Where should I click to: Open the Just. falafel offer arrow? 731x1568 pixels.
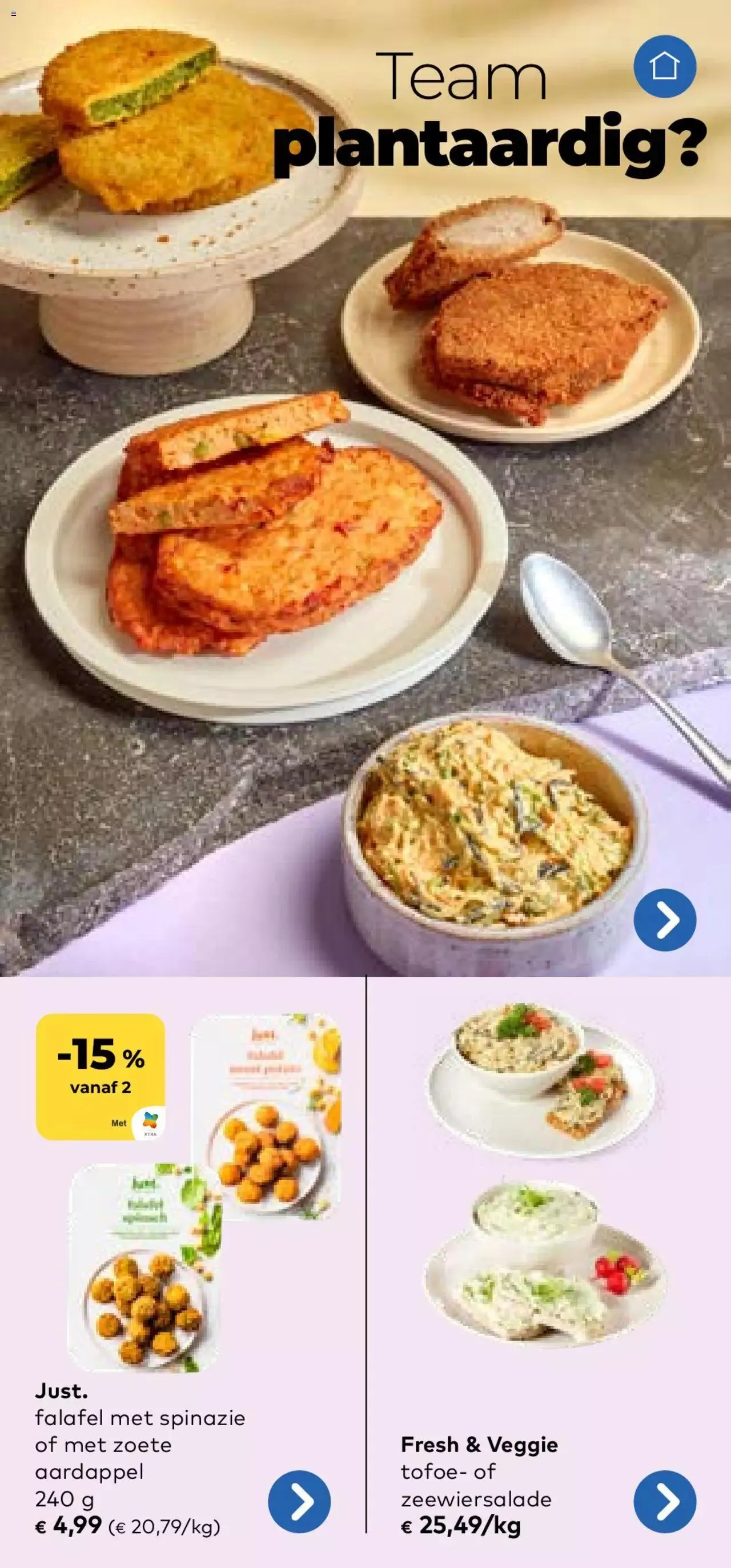299,1501
